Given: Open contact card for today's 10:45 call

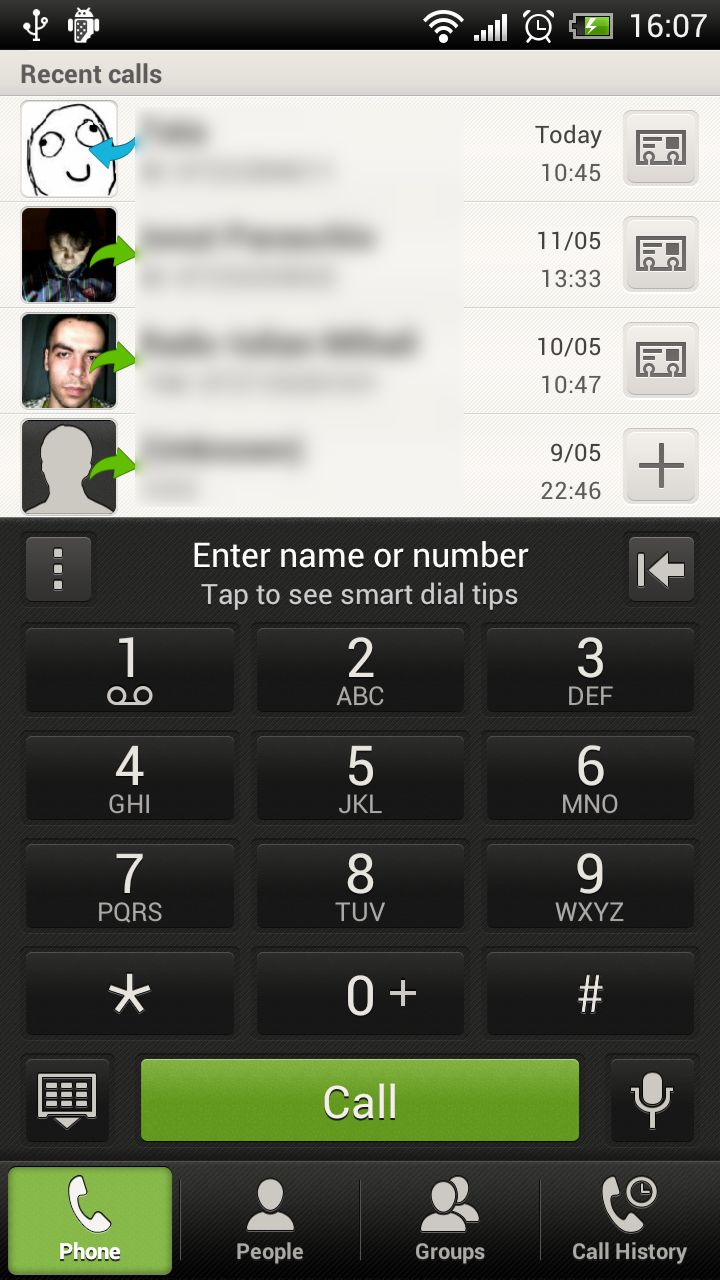Looking at the screenshot, I should (660, 149).
